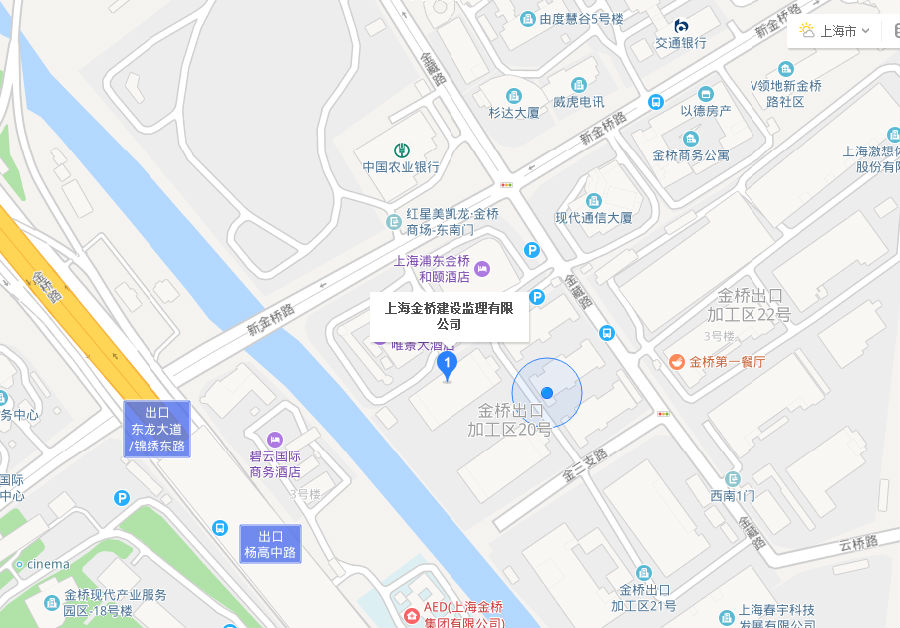Open the 上海金桥建设监理有限公司 info label
The width and height of the screenshot is (900, 628).
click(448, 316)
